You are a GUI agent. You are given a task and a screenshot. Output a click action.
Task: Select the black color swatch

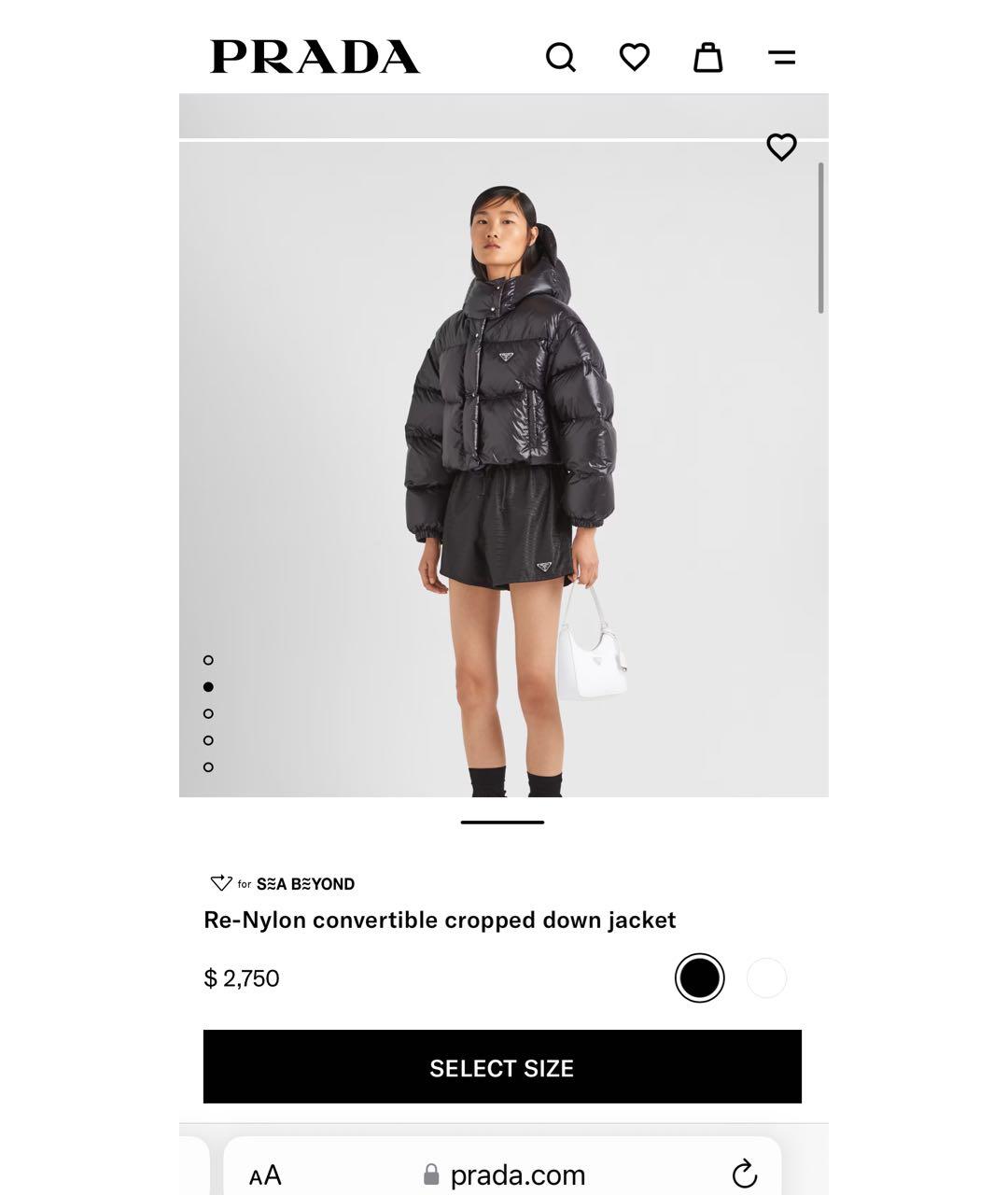click(x=699, y=977)
